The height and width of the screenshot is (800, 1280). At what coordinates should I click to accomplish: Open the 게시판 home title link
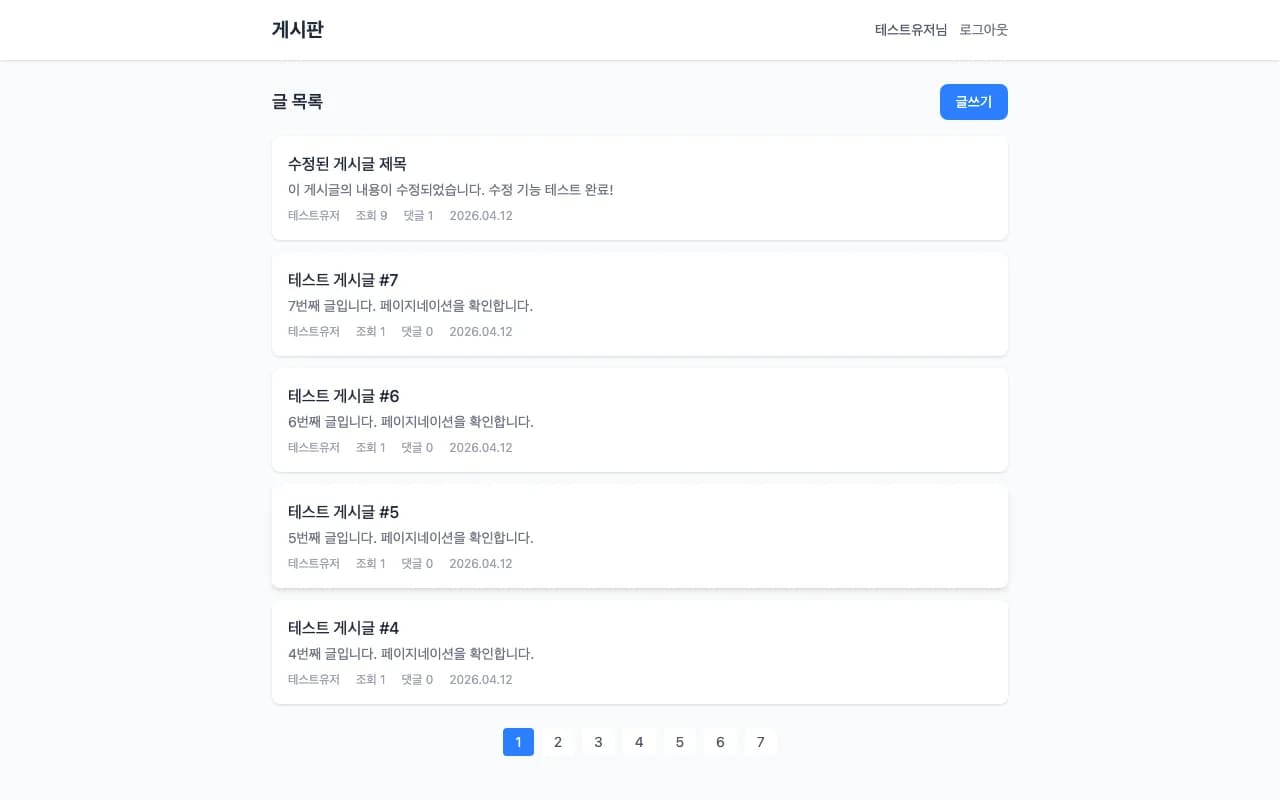click(297, 30)
